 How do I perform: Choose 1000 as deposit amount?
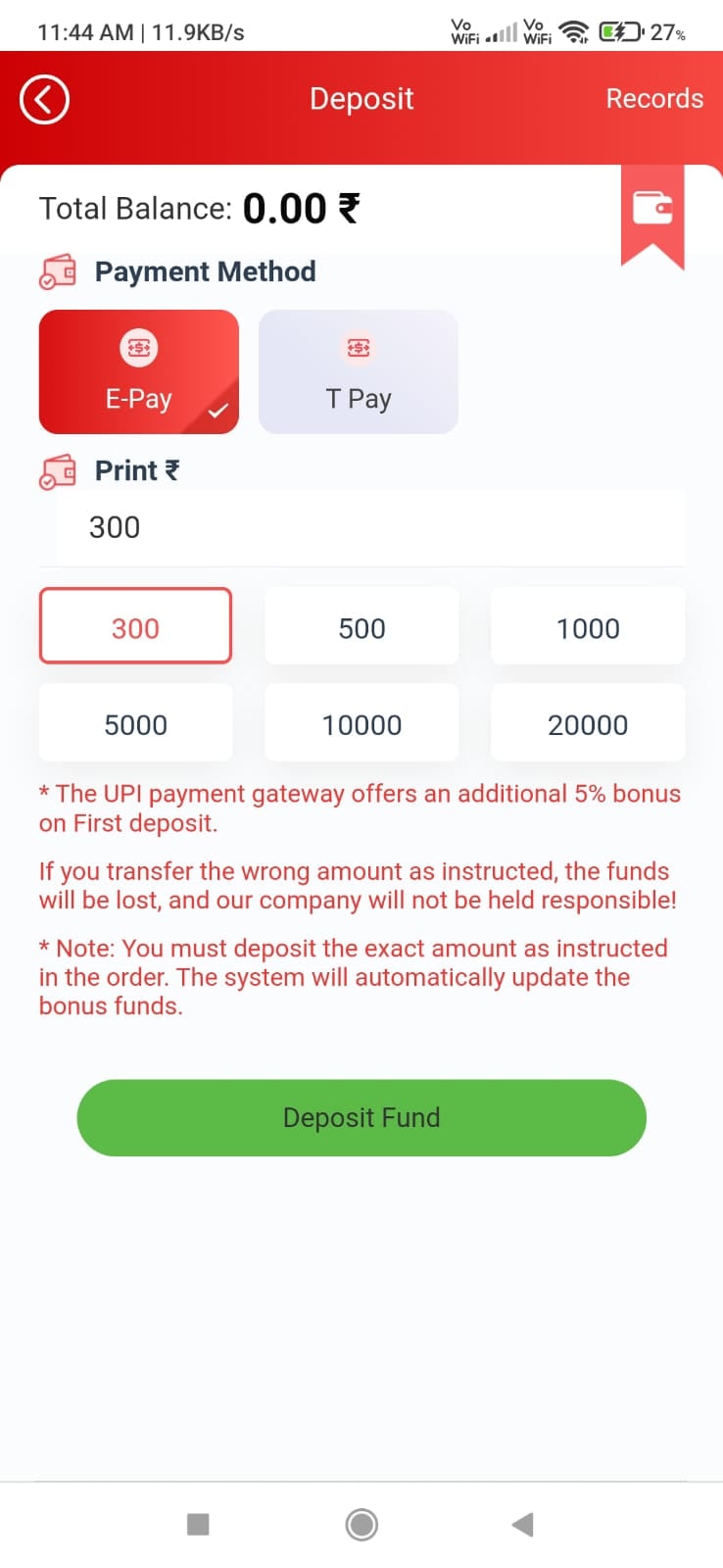(x=588, y=627)
